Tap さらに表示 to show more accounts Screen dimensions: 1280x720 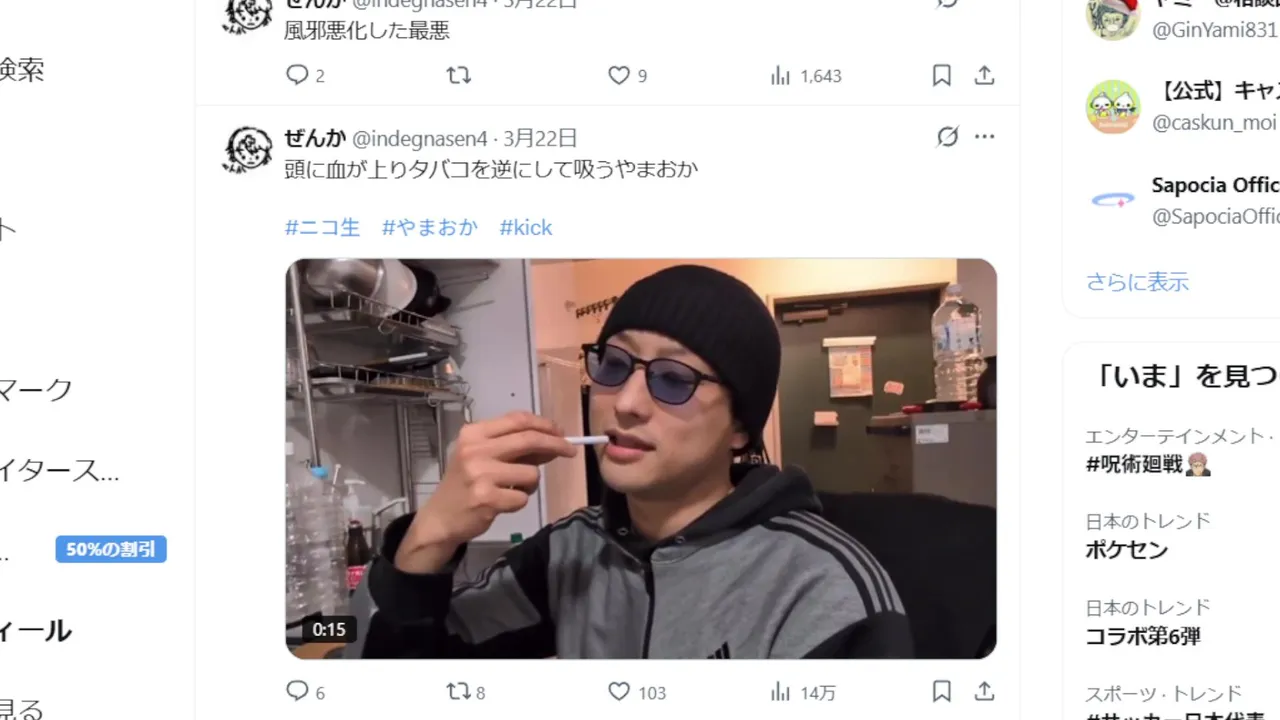pyautogui.click(x=1137, y=282)
